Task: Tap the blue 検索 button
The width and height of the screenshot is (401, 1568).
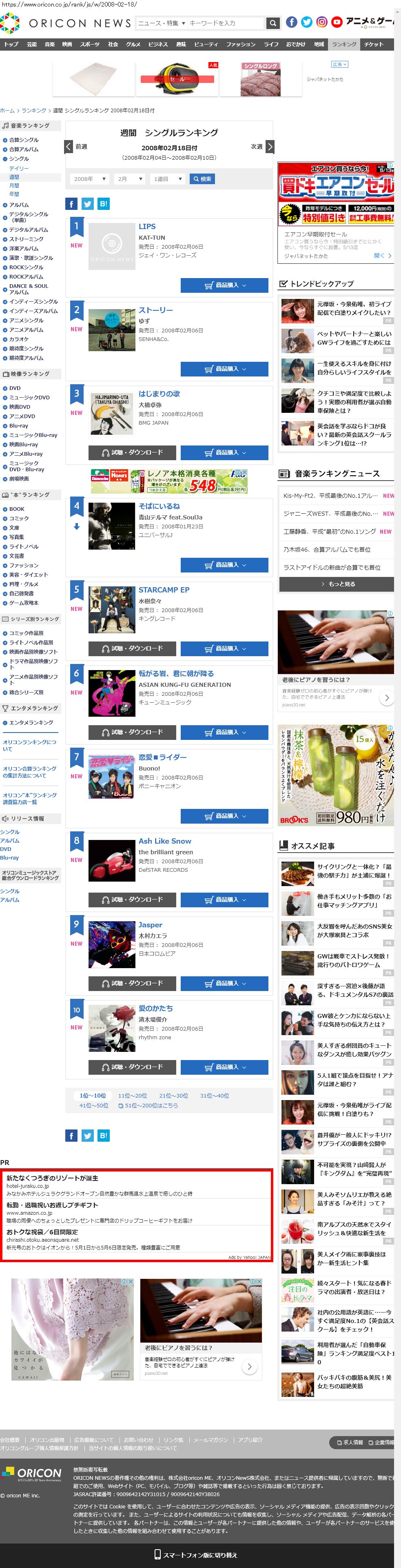Action: pos(203,179)
